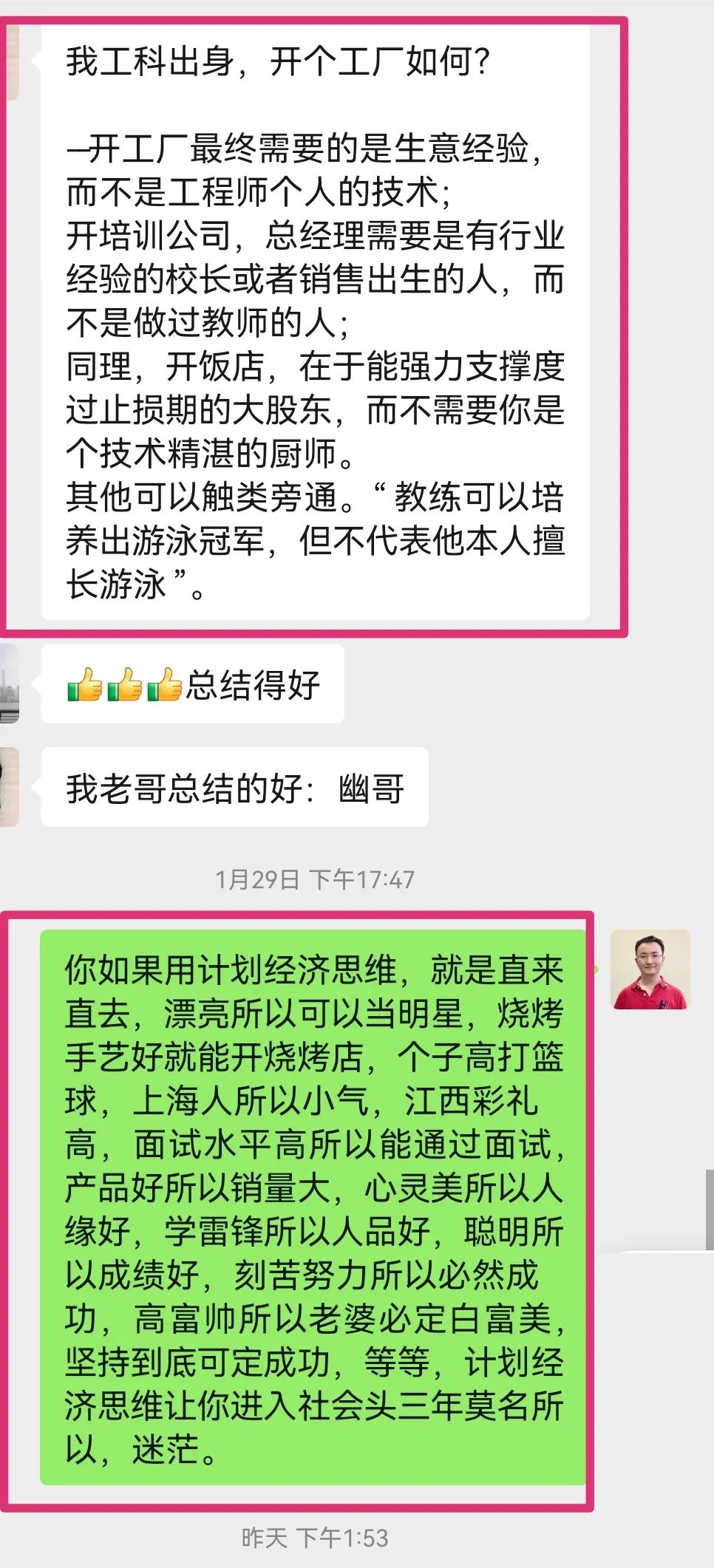The height and width of the screenshot is (1568, 714).
Task: Click the avatar next to 总结得好 message
Action: [9, 681]
